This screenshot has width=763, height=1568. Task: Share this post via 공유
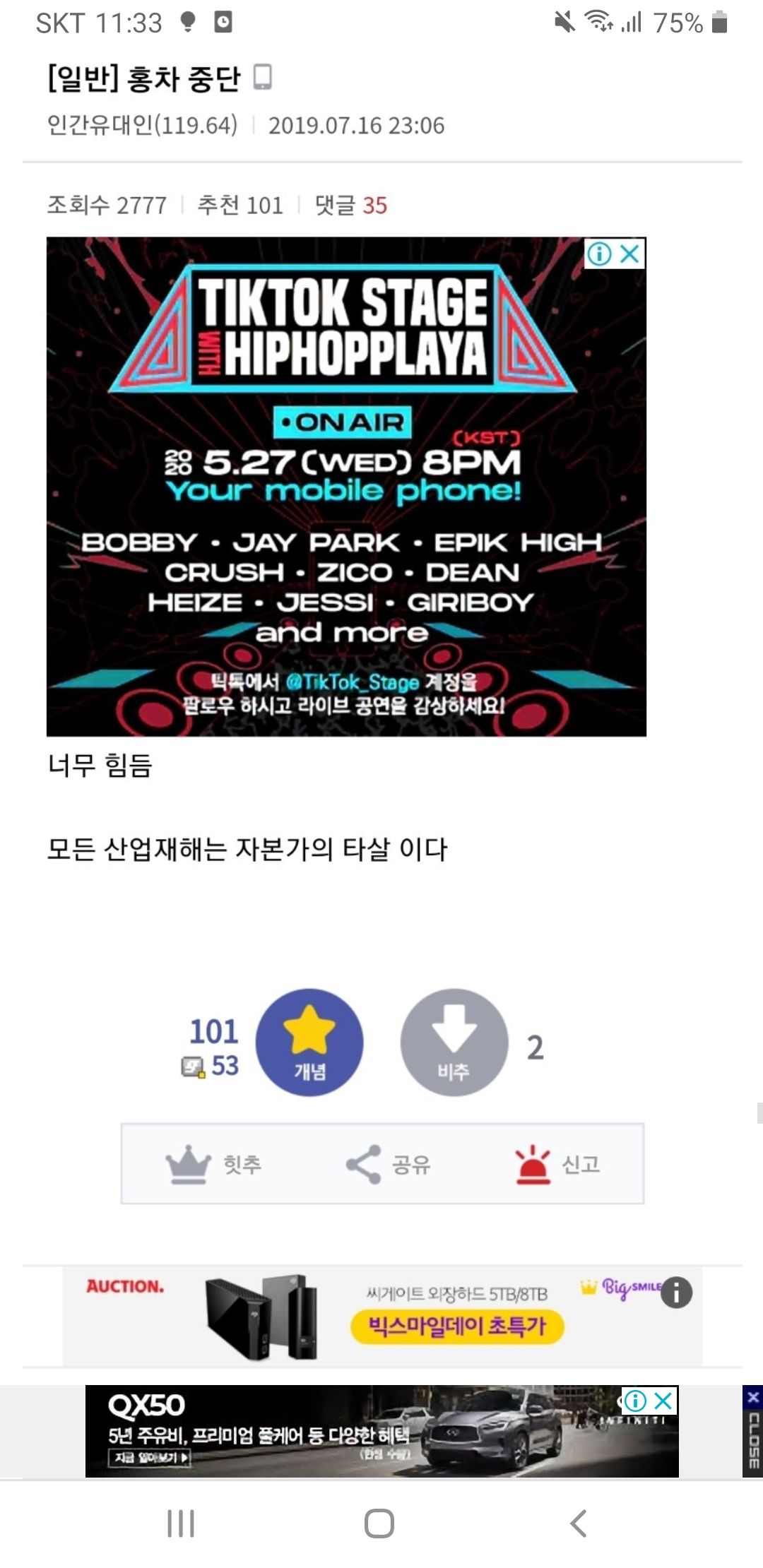[x=389, y=1164]
